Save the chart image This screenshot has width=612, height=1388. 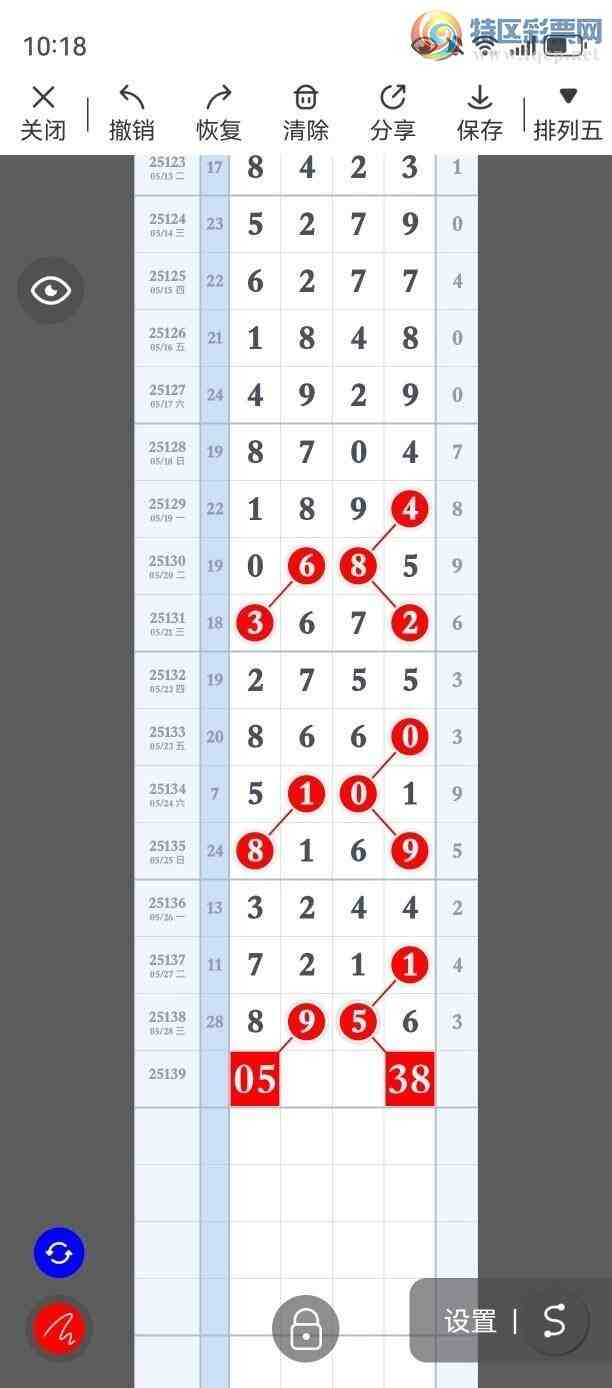click(479, 112)
